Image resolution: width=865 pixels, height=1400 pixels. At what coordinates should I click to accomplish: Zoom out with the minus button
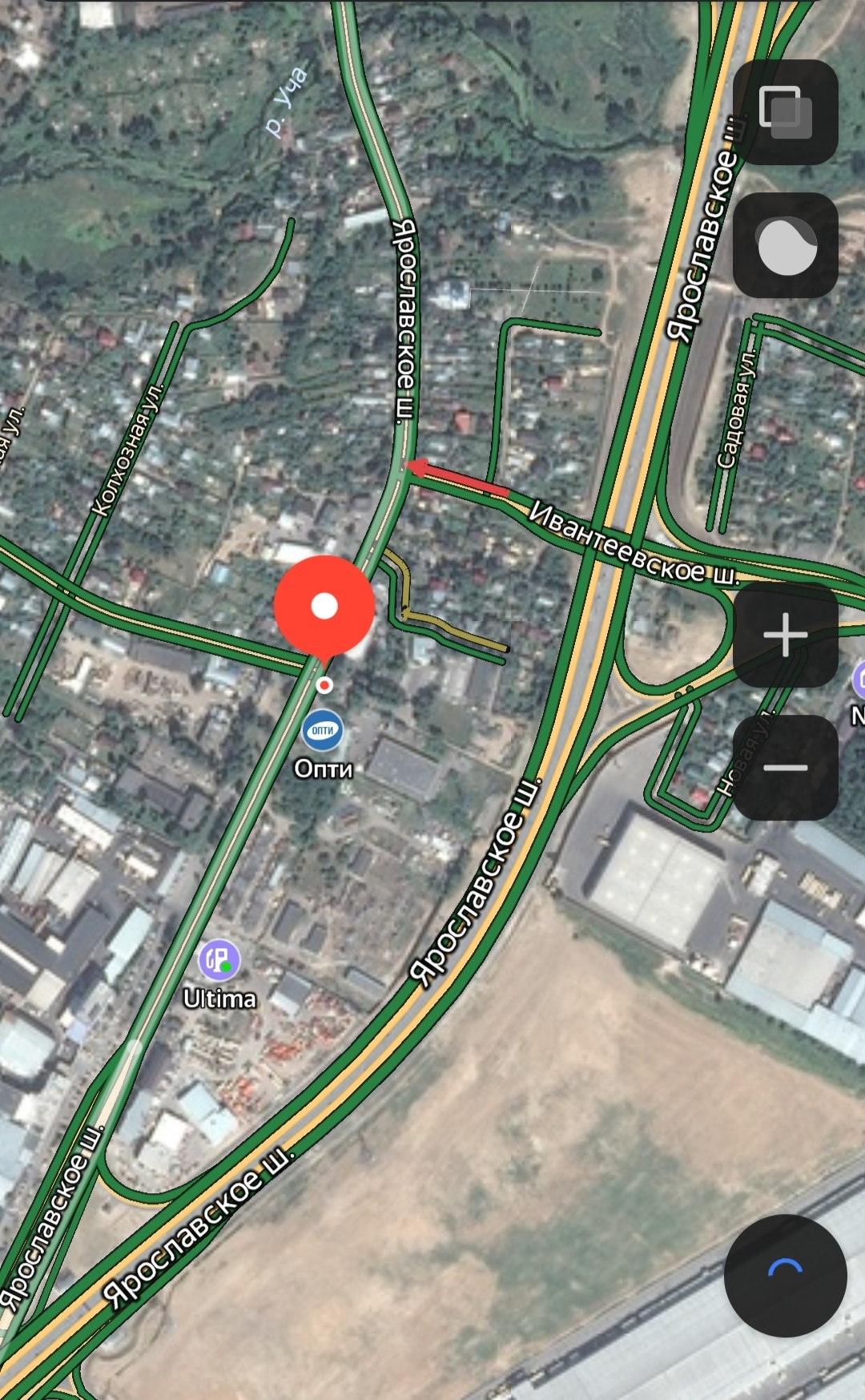785,768
